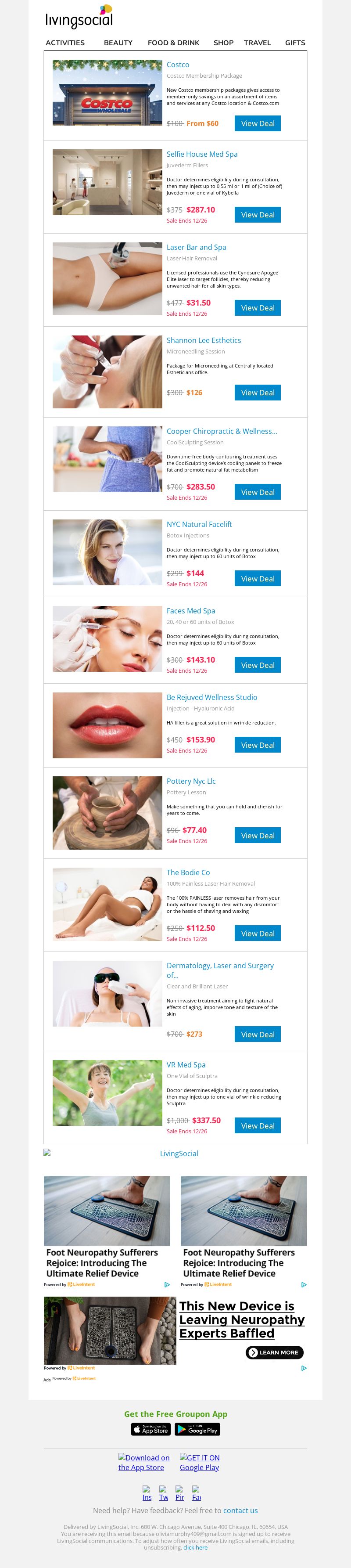
Task: Open the 'contact us' link
Action: [x=240, y=1510]
